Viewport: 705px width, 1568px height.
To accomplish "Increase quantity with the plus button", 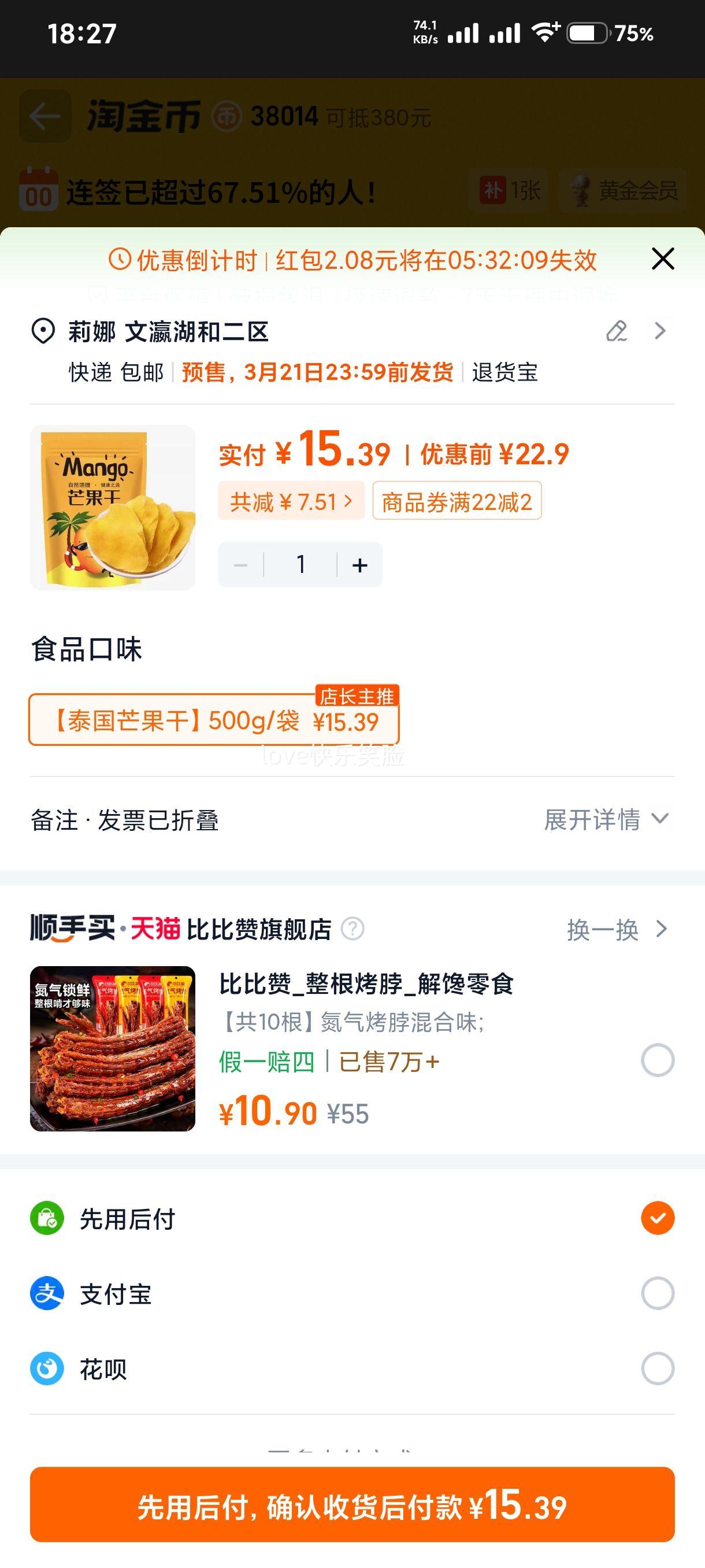I will tap(359, 565).
